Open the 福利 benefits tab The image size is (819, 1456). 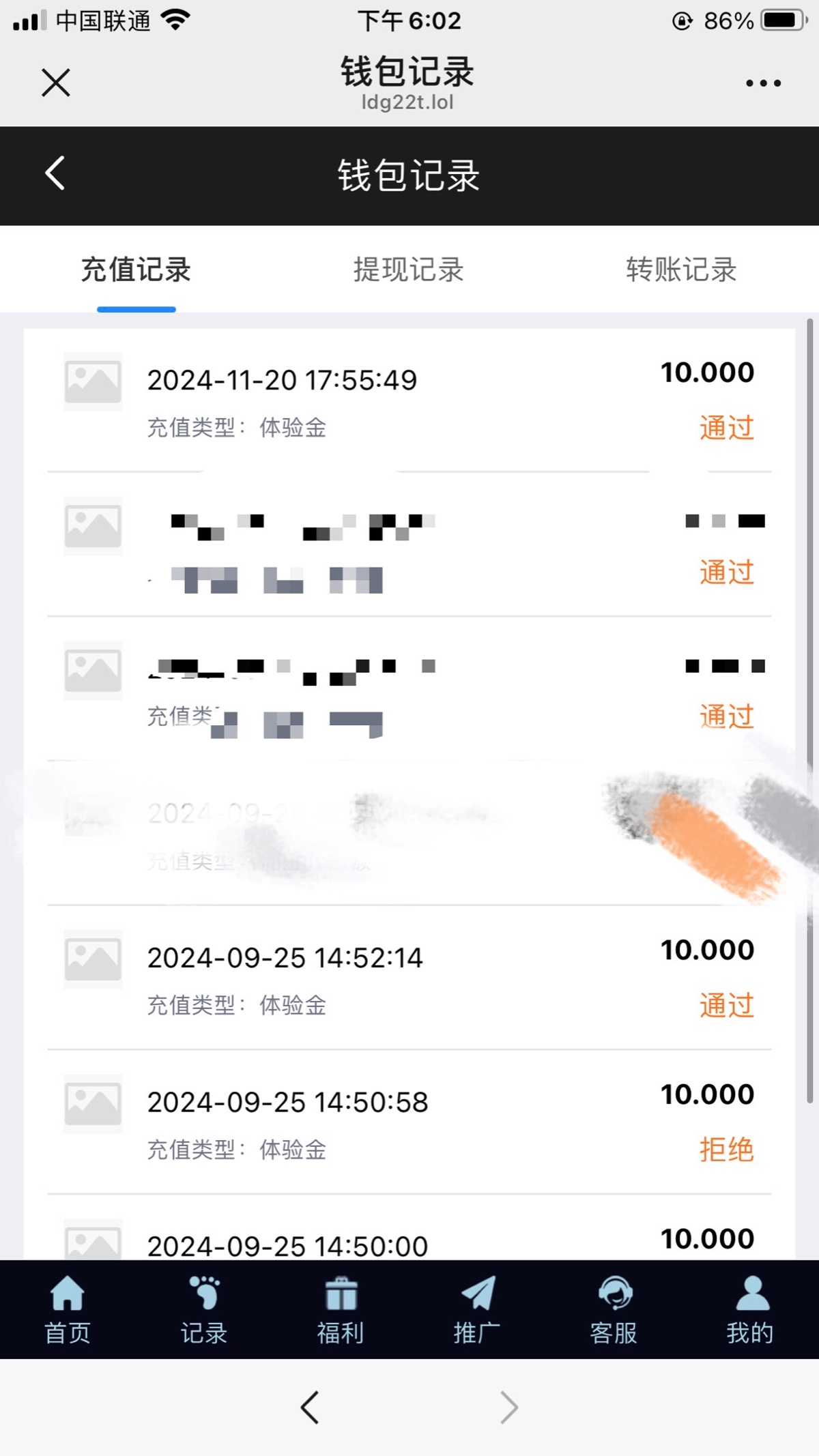point(341,1310)
